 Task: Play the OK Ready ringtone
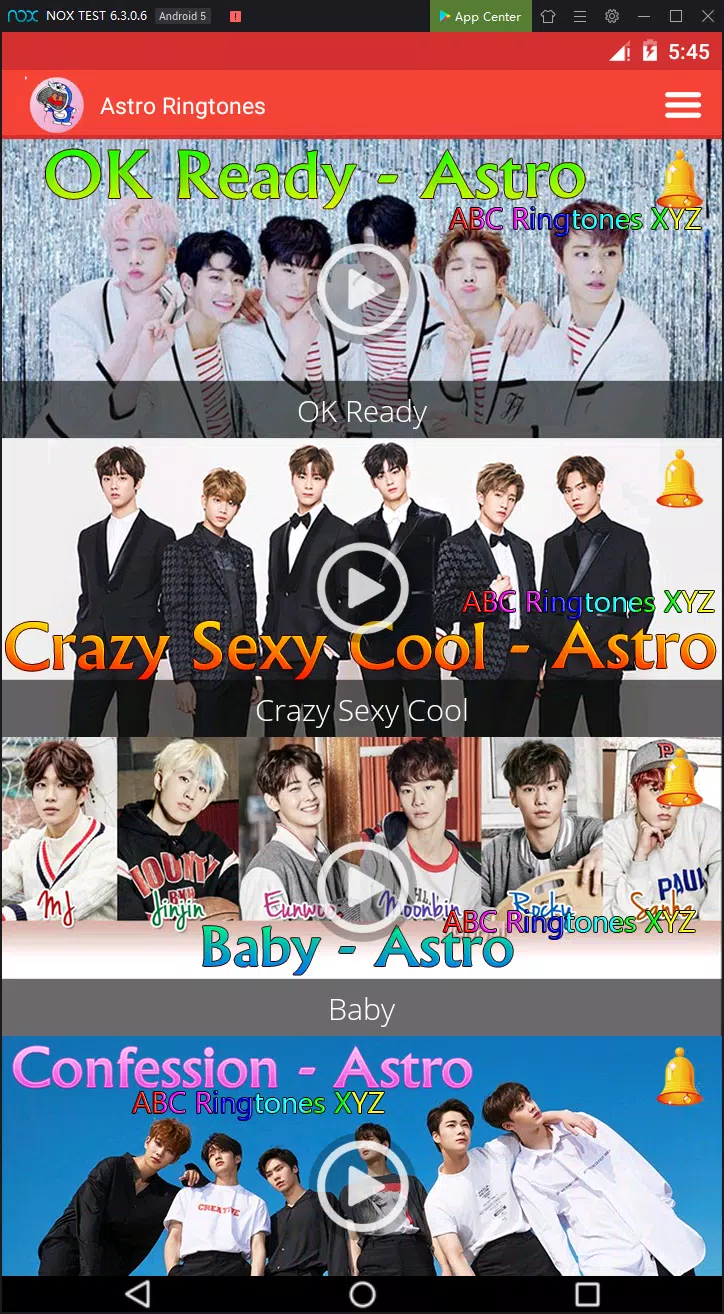click(x=362, y=289)
